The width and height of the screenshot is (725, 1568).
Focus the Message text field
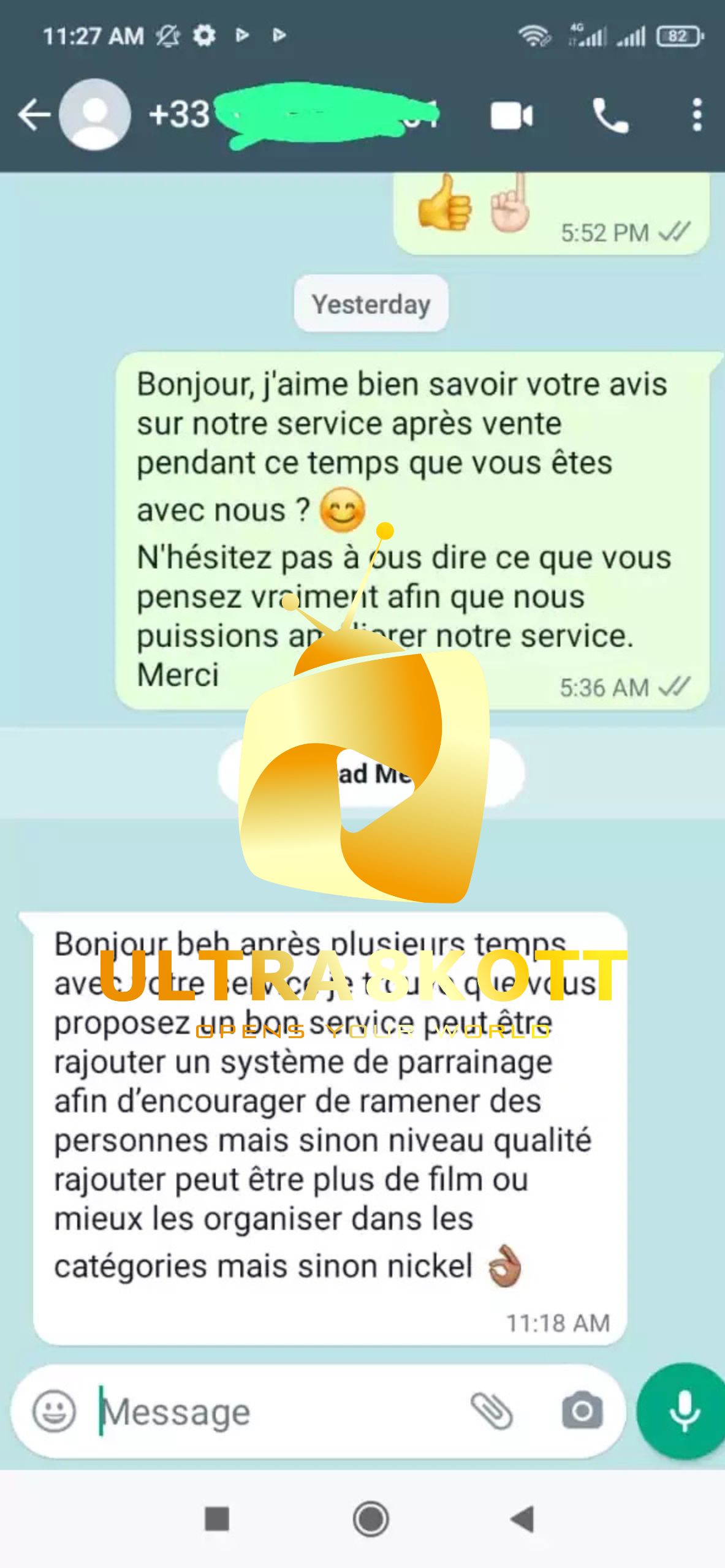(x=276, y=1411)
